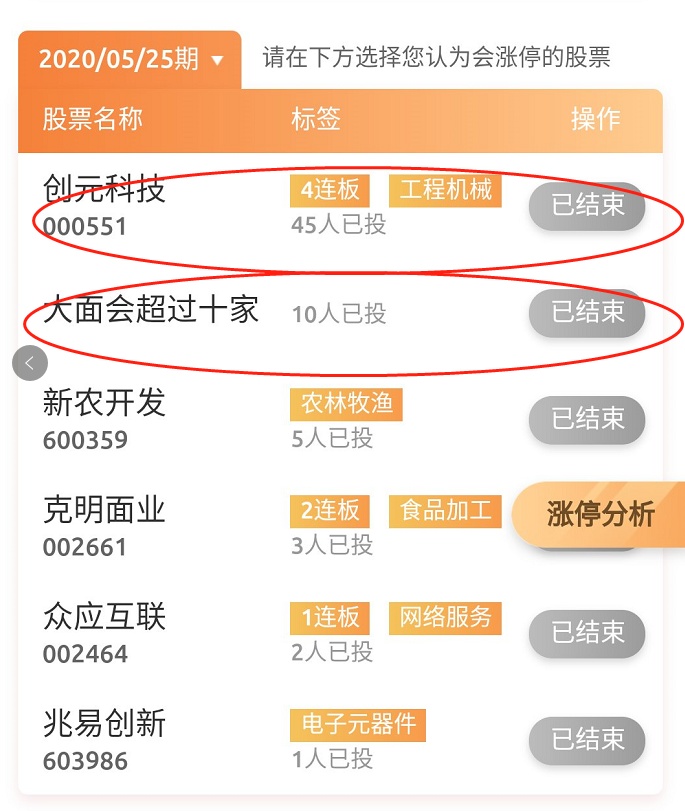This screenshot has height=811, width=685.
Task: Open the 涨停分析 floating button
Action: click(600, 514)
